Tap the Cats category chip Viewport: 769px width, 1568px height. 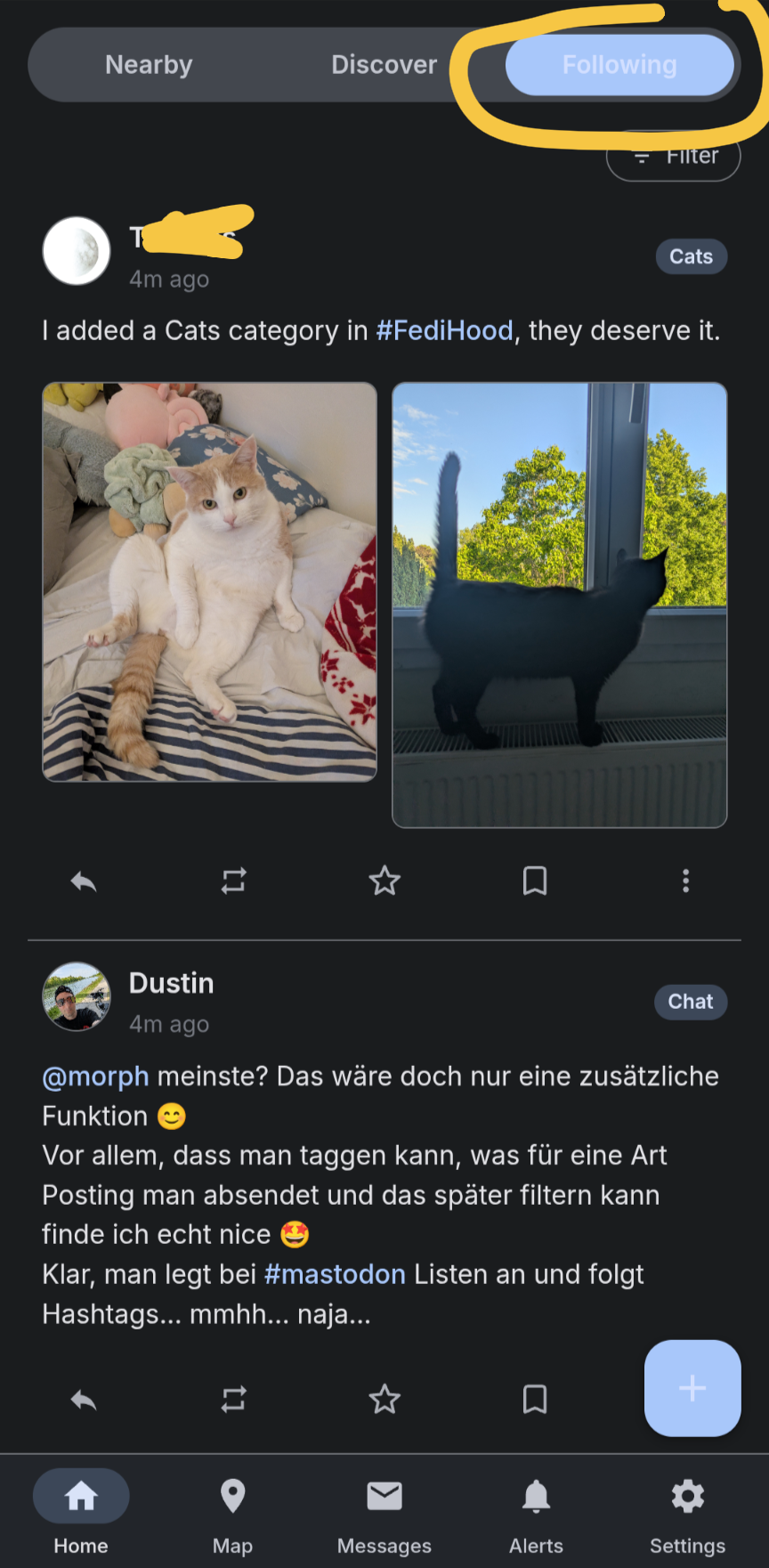(691, 256)
